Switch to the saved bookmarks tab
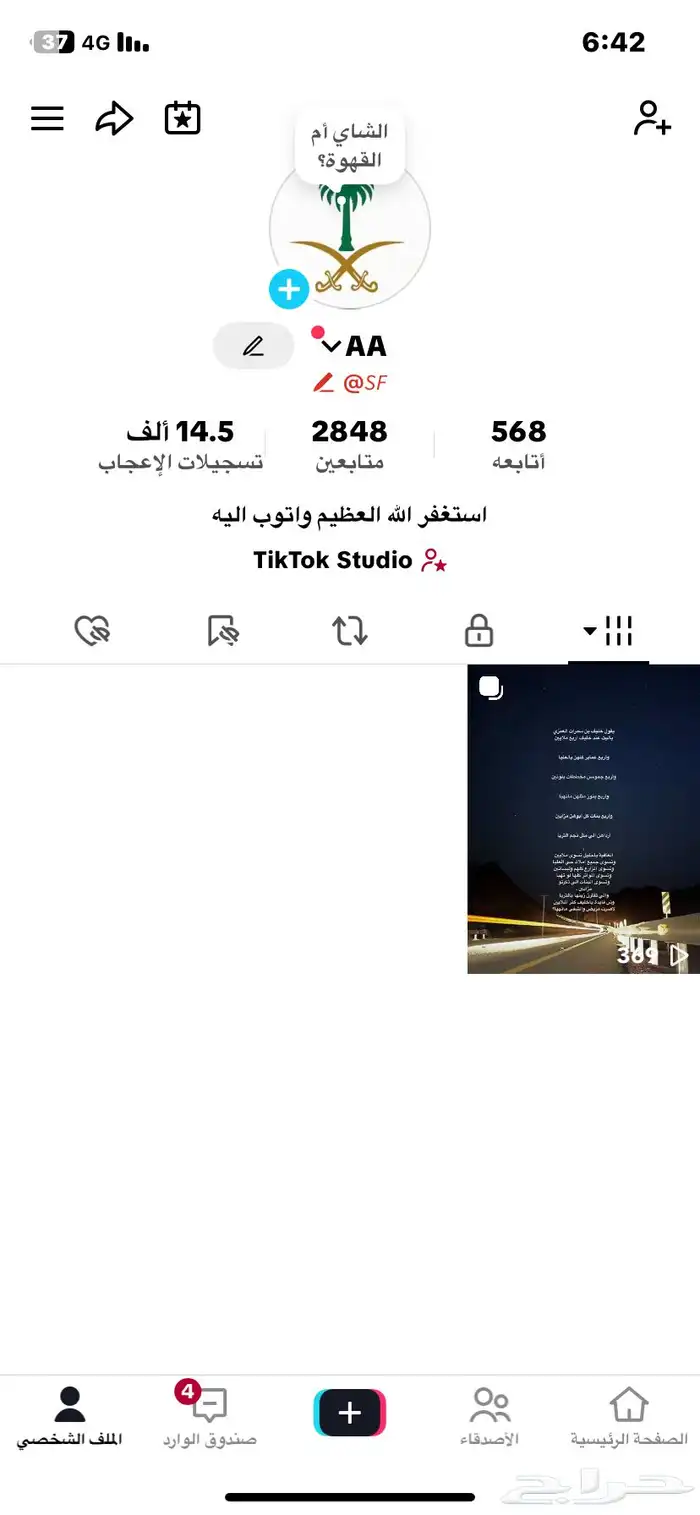This screenshot has height=1515, width=700. click(222, 631)
